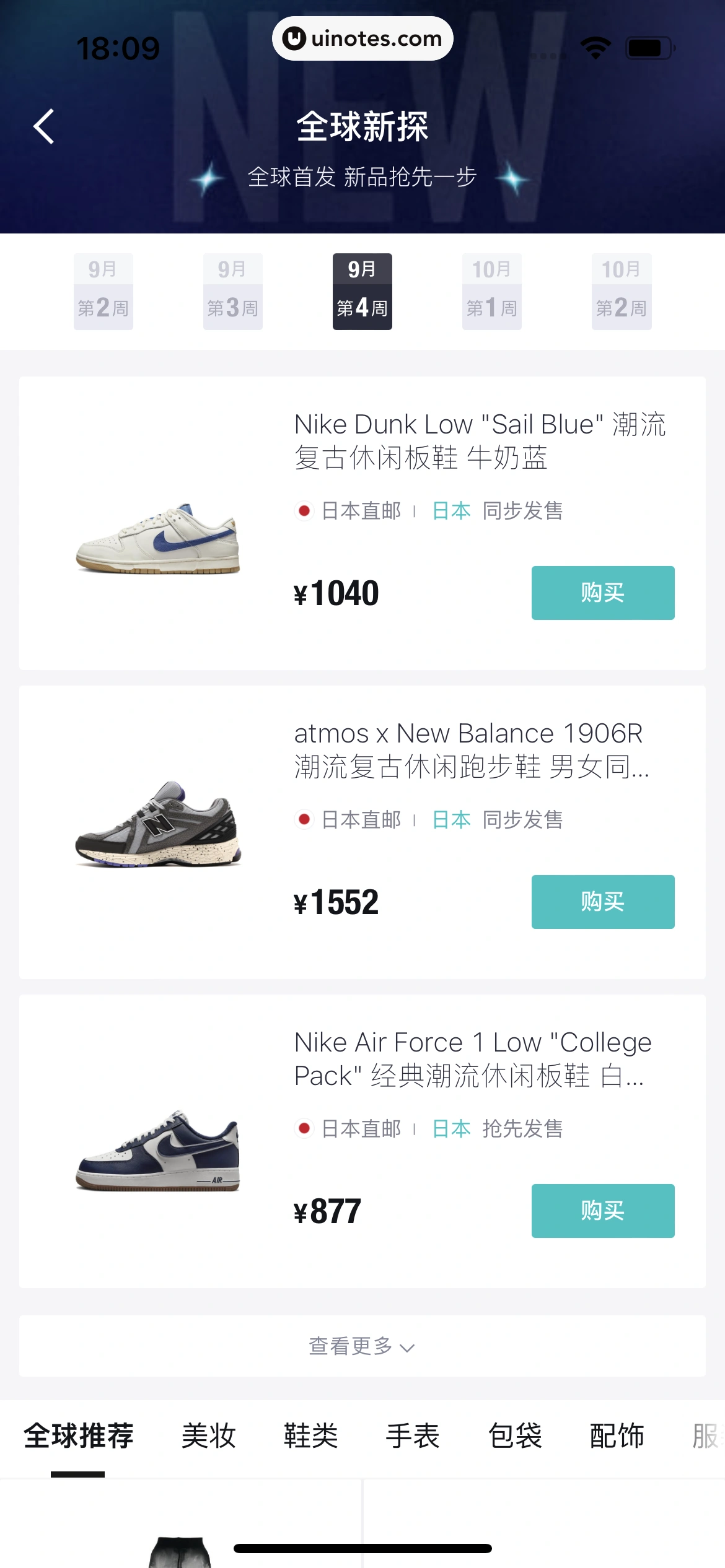Switch to the 鞋类 category tab

coord(311,1437)
